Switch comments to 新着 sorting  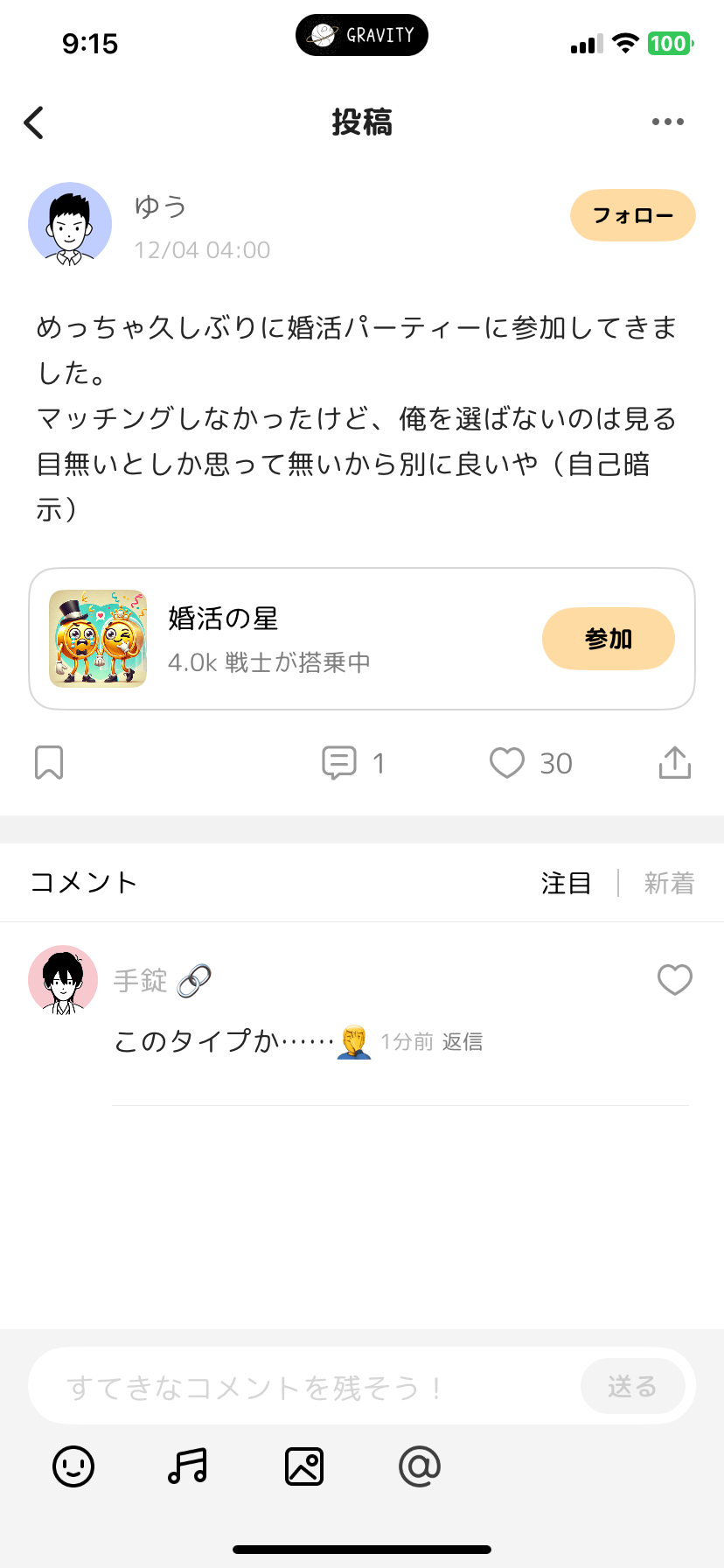coord(668,883)
